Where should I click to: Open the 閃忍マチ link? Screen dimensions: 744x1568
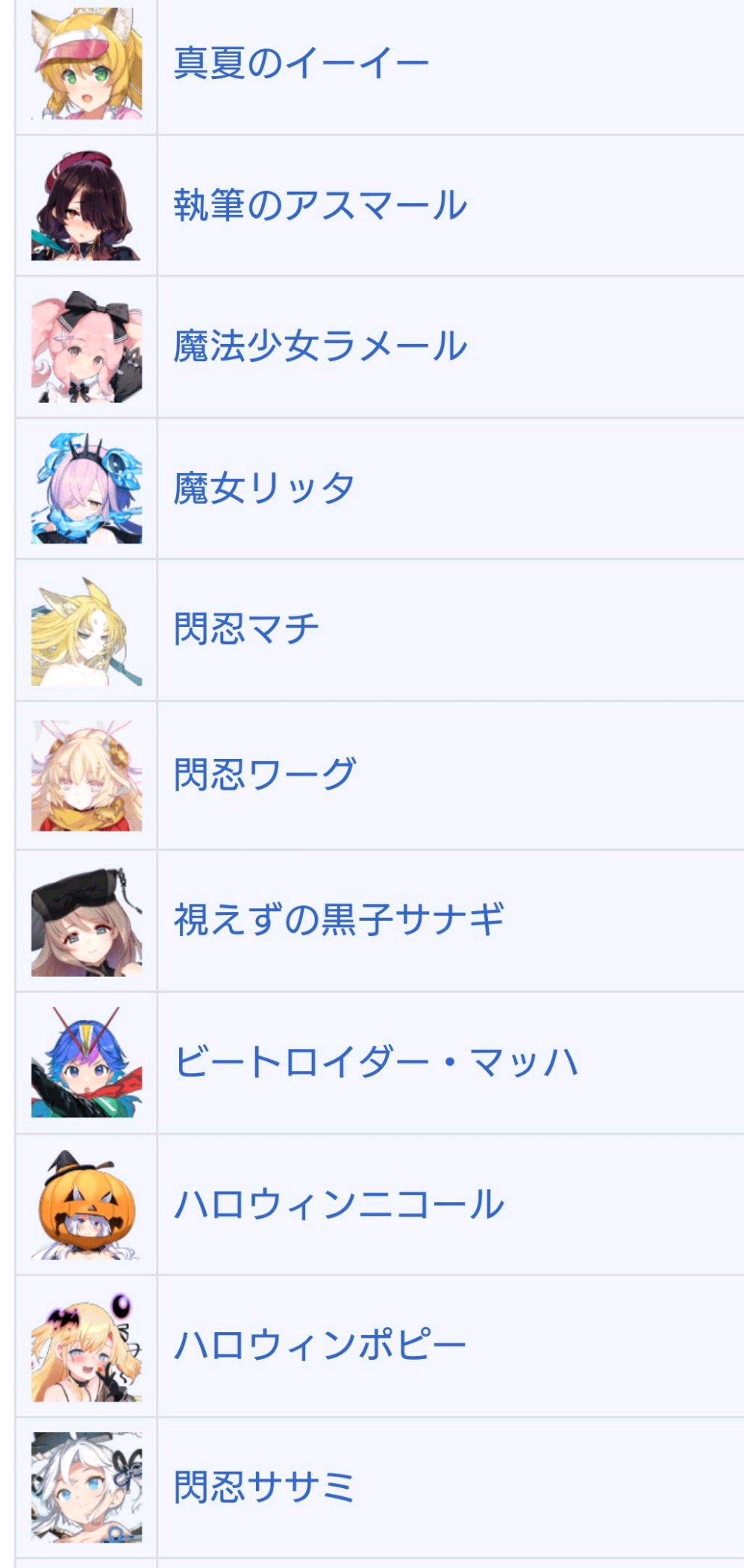coord(246,628)
